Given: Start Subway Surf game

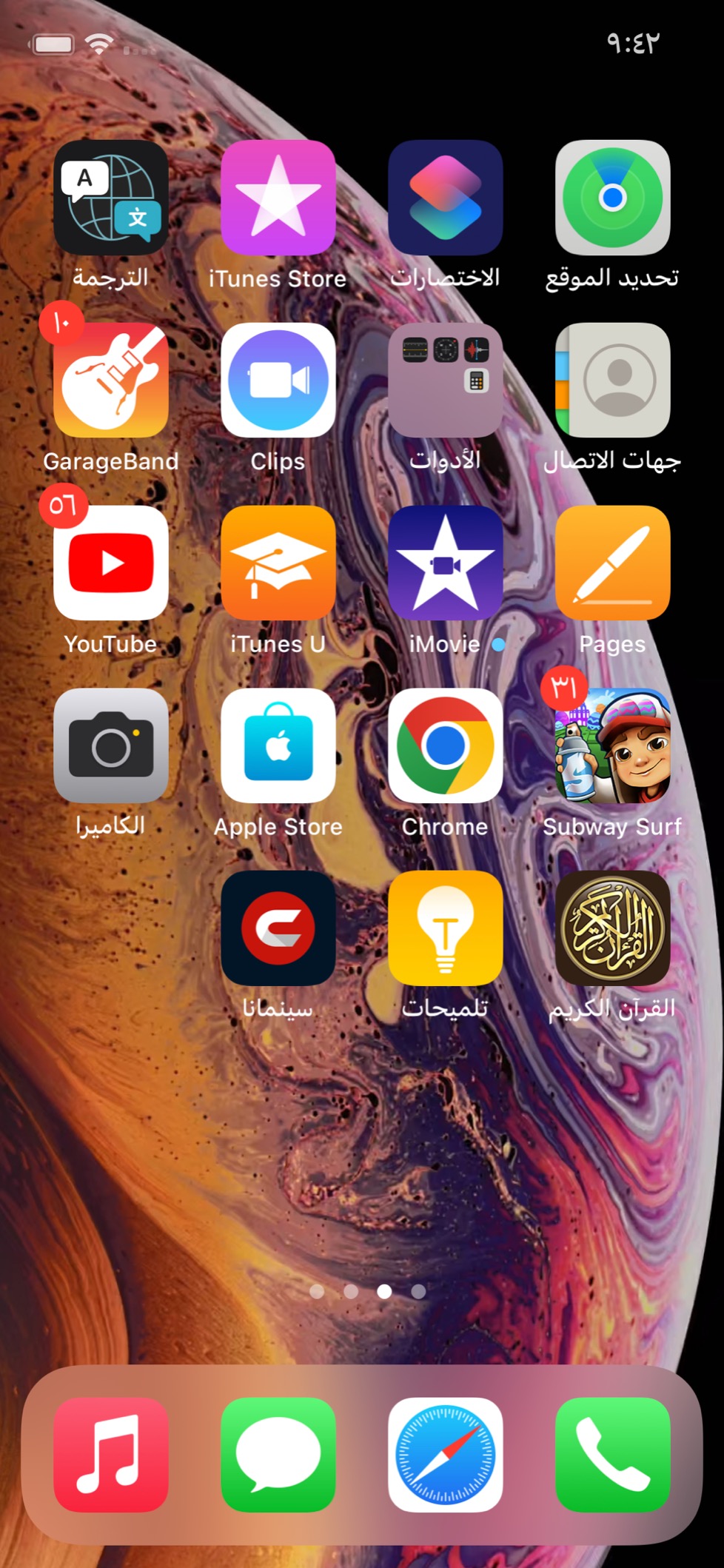Looking at the screenshot, I should pos(612,746).
